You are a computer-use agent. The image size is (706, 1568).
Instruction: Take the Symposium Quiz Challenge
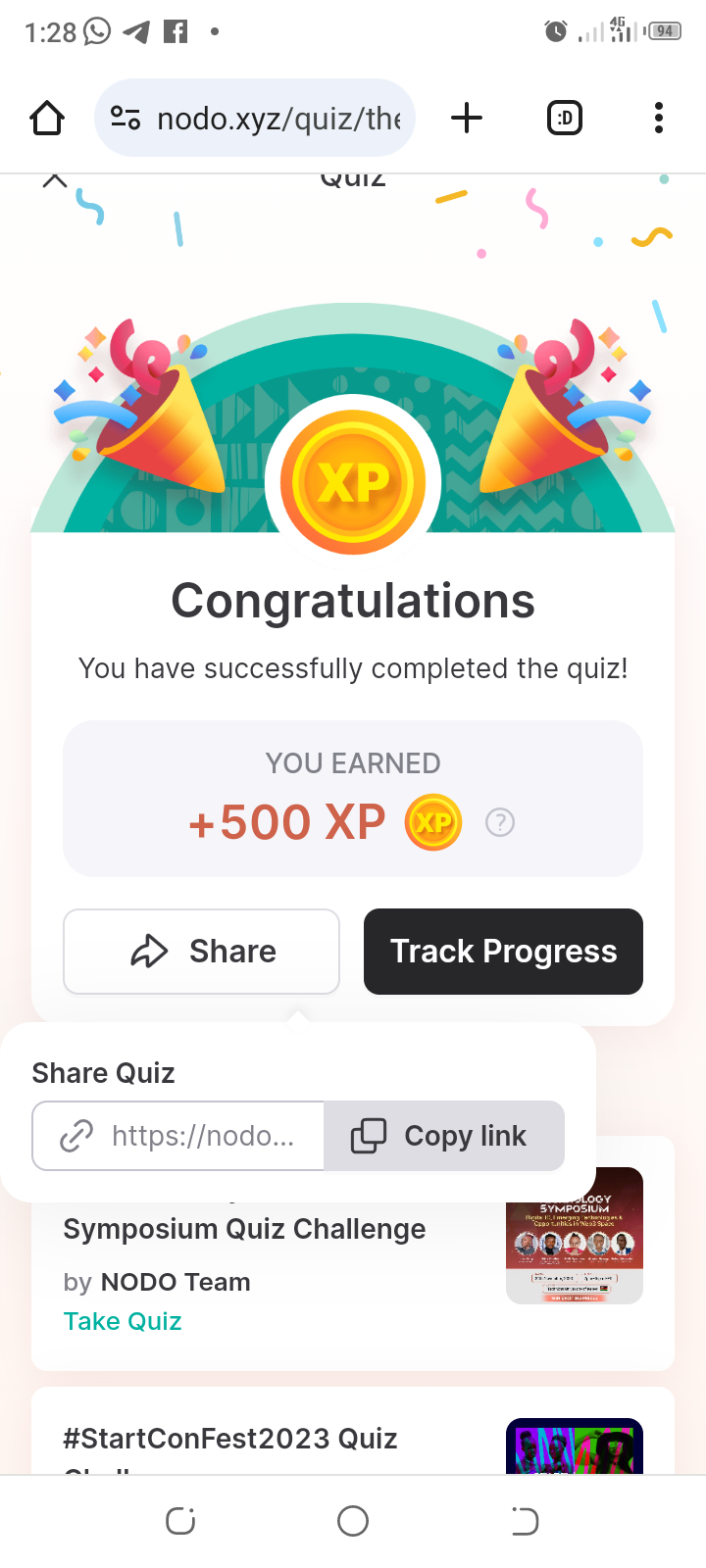[123, 1321]
